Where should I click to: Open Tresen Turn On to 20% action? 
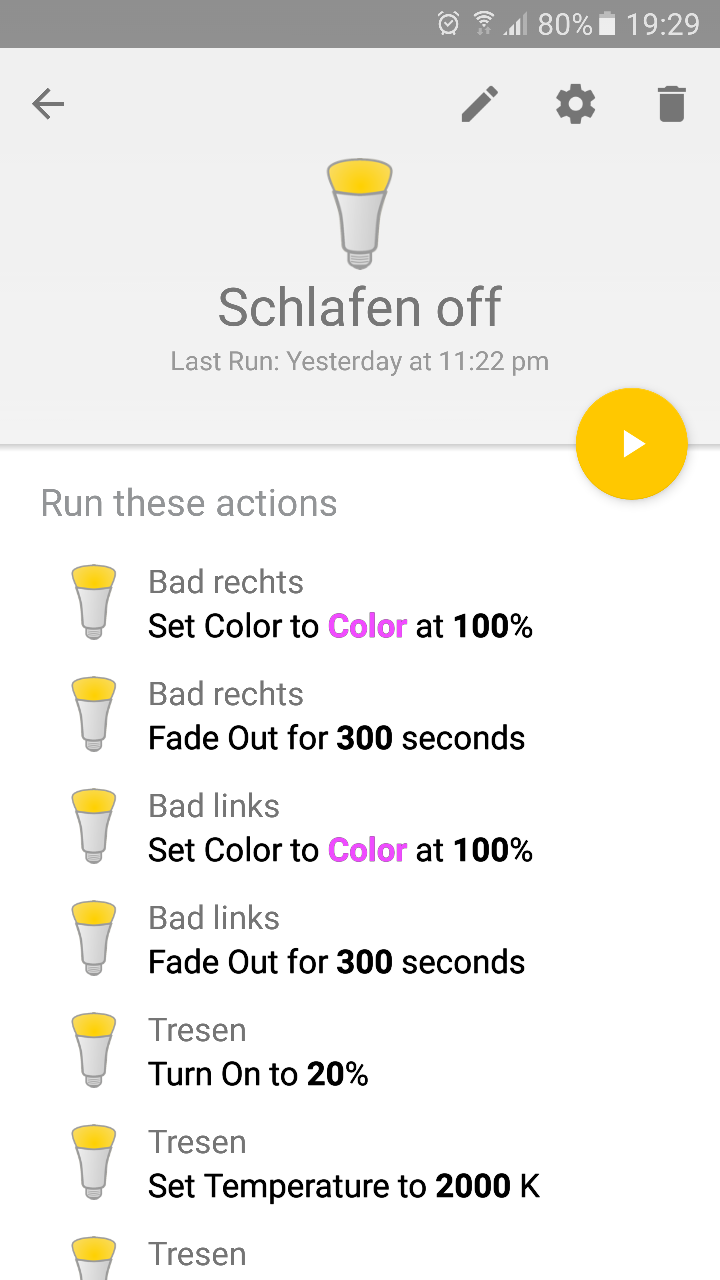point(258,1052)
